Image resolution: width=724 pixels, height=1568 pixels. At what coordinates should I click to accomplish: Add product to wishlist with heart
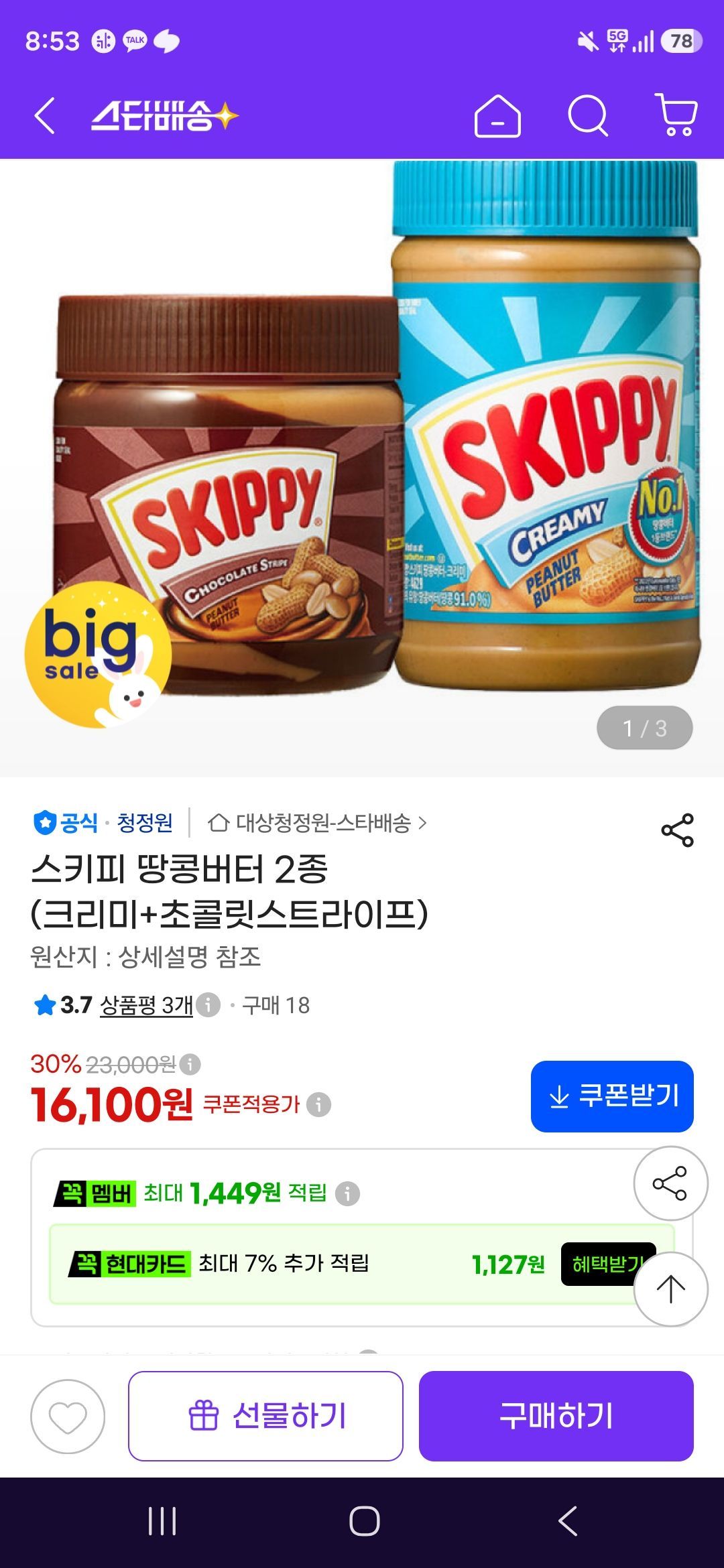[68, 1417]
